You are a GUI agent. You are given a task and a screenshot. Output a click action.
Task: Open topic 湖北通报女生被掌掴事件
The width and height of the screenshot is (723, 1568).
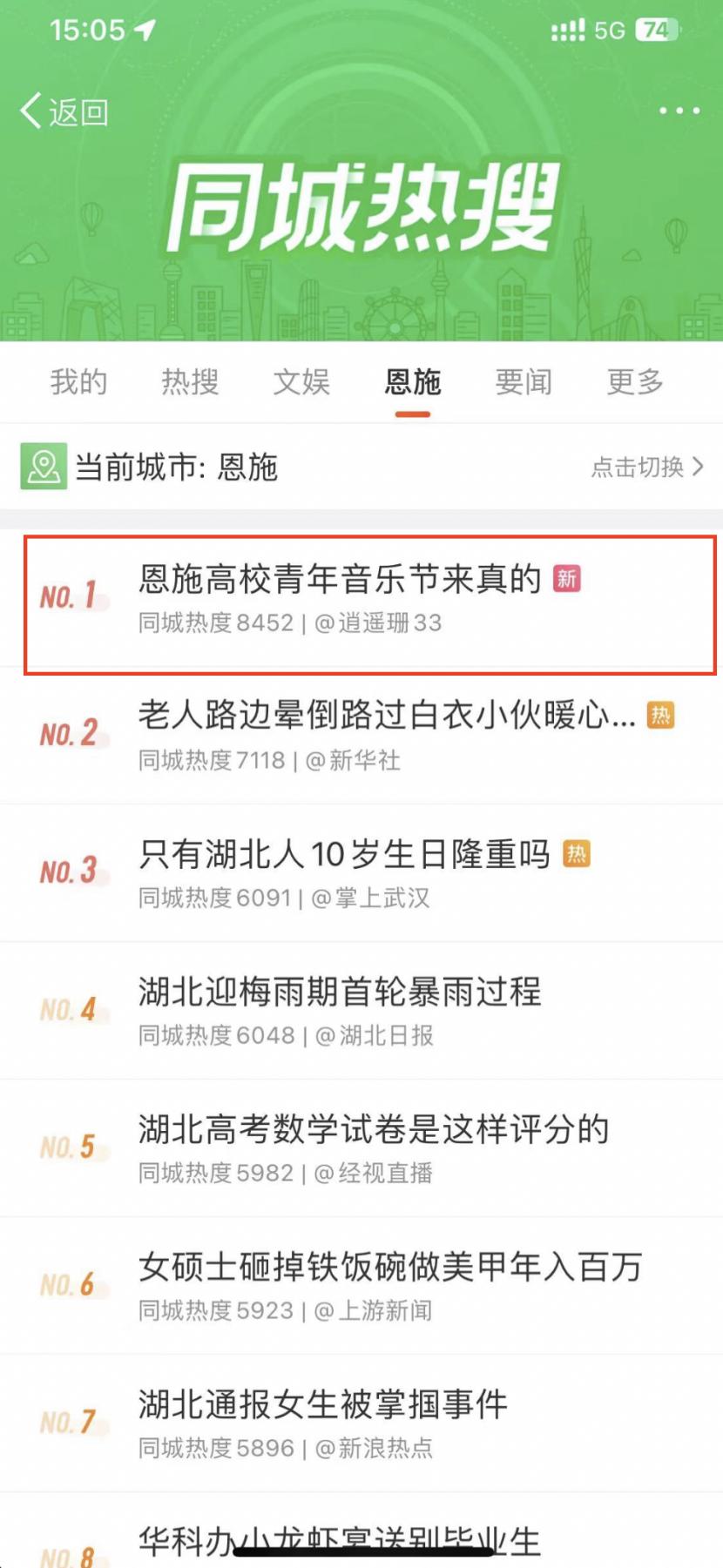[x=322, y=1405]
